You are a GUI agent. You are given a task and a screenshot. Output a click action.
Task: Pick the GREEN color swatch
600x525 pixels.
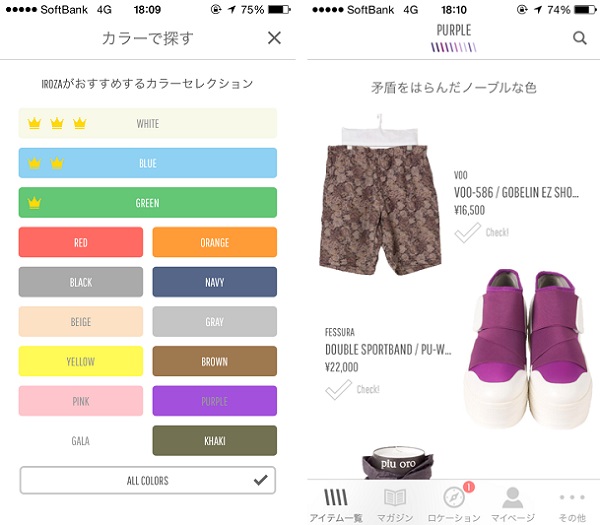click(x=147, y=203)
